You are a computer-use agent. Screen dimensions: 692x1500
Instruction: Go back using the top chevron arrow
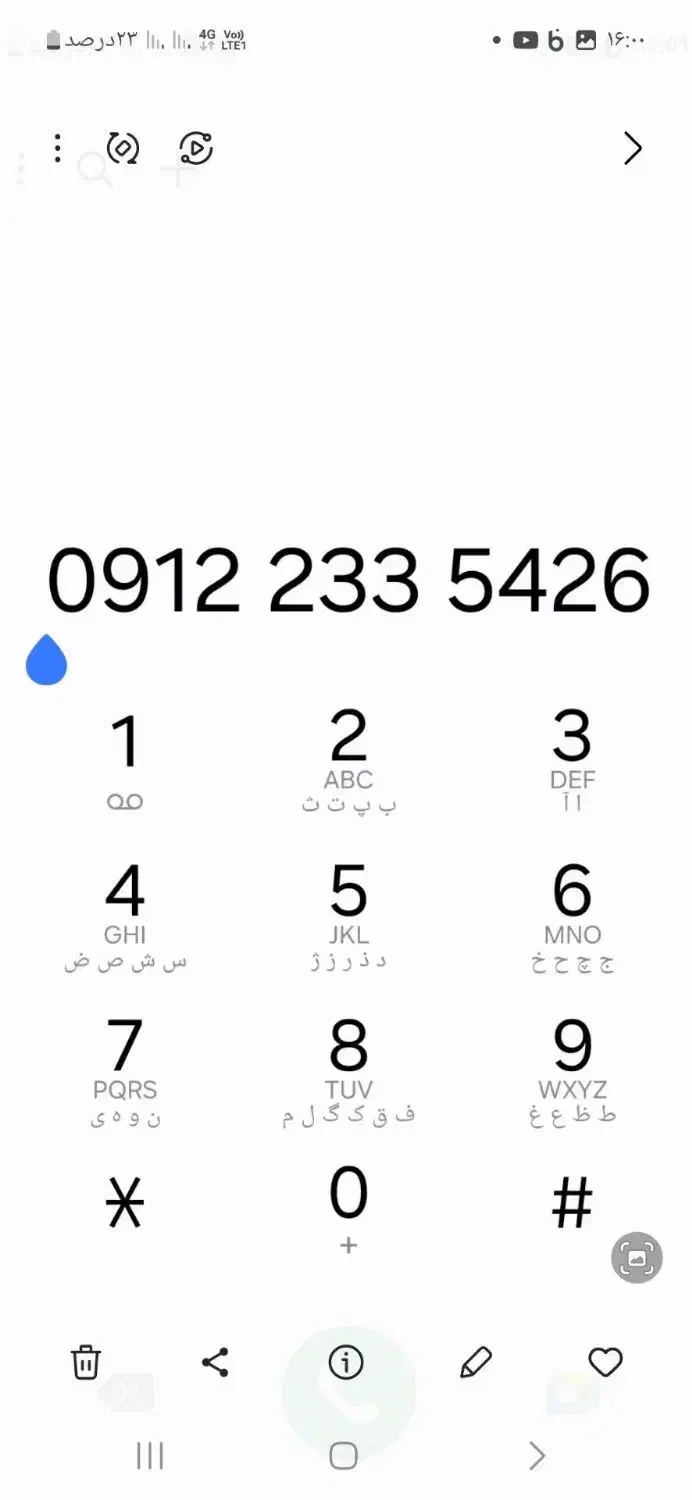pos(632,148)
